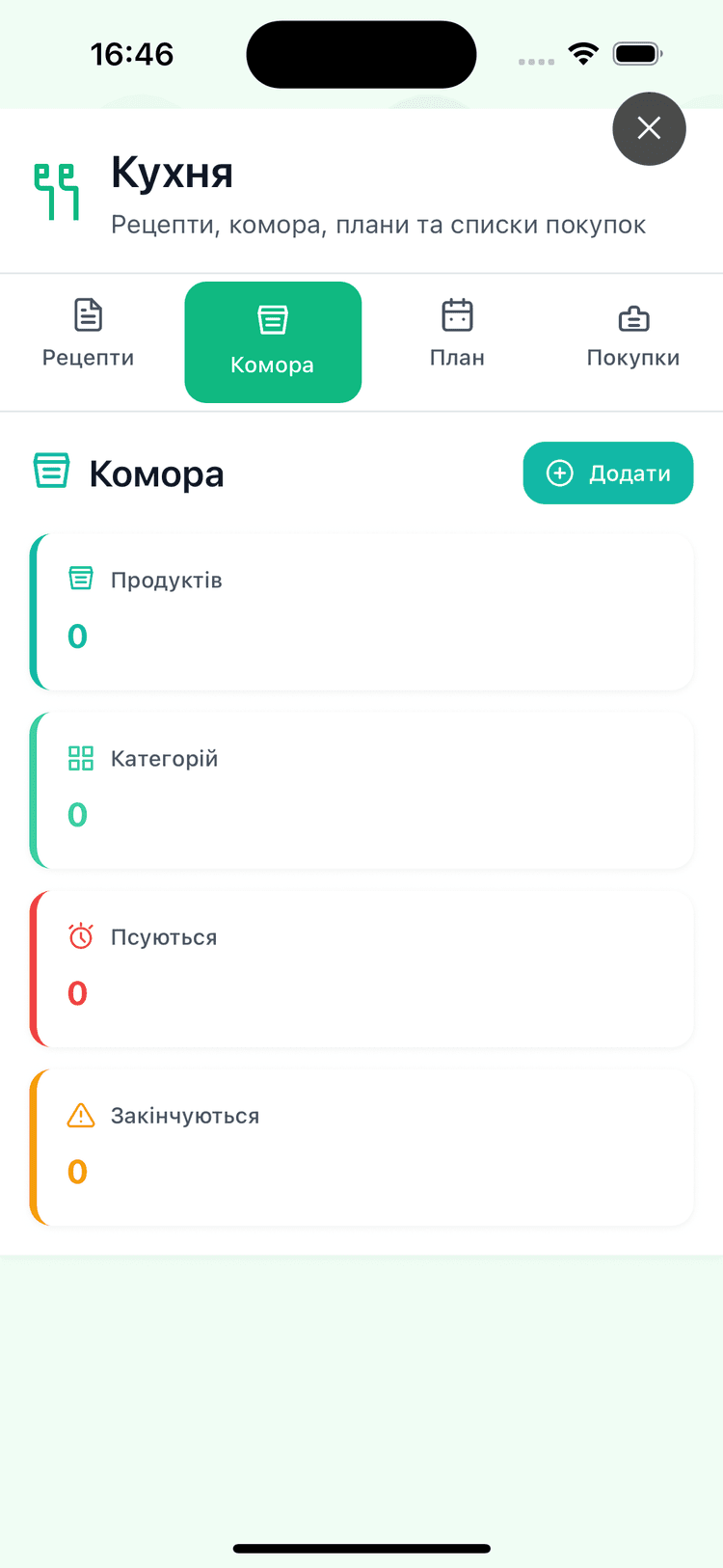The image size is (723, 1568).
Task: Open the Категорій card
Action: 361,790
